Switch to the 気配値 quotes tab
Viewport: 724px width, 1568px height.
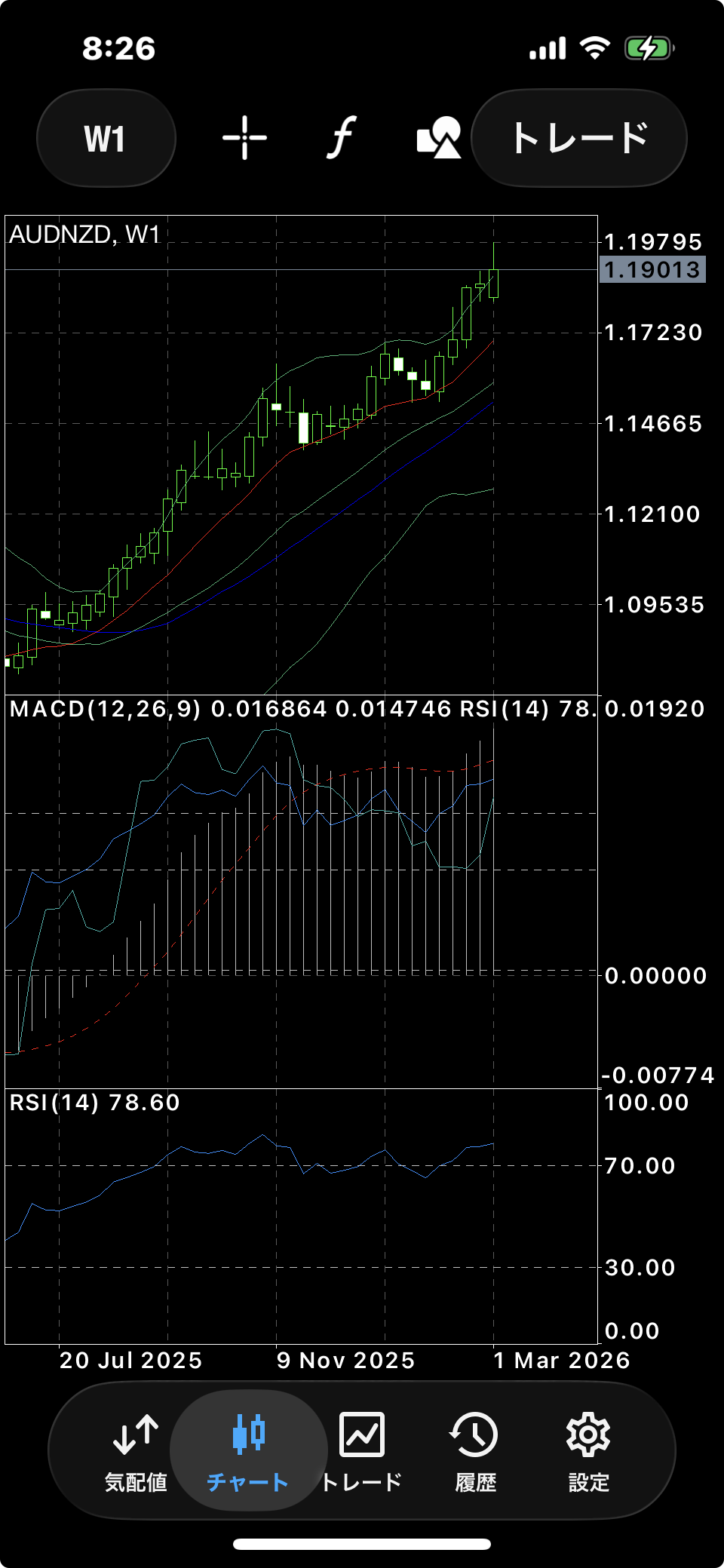pos(136,1453)
